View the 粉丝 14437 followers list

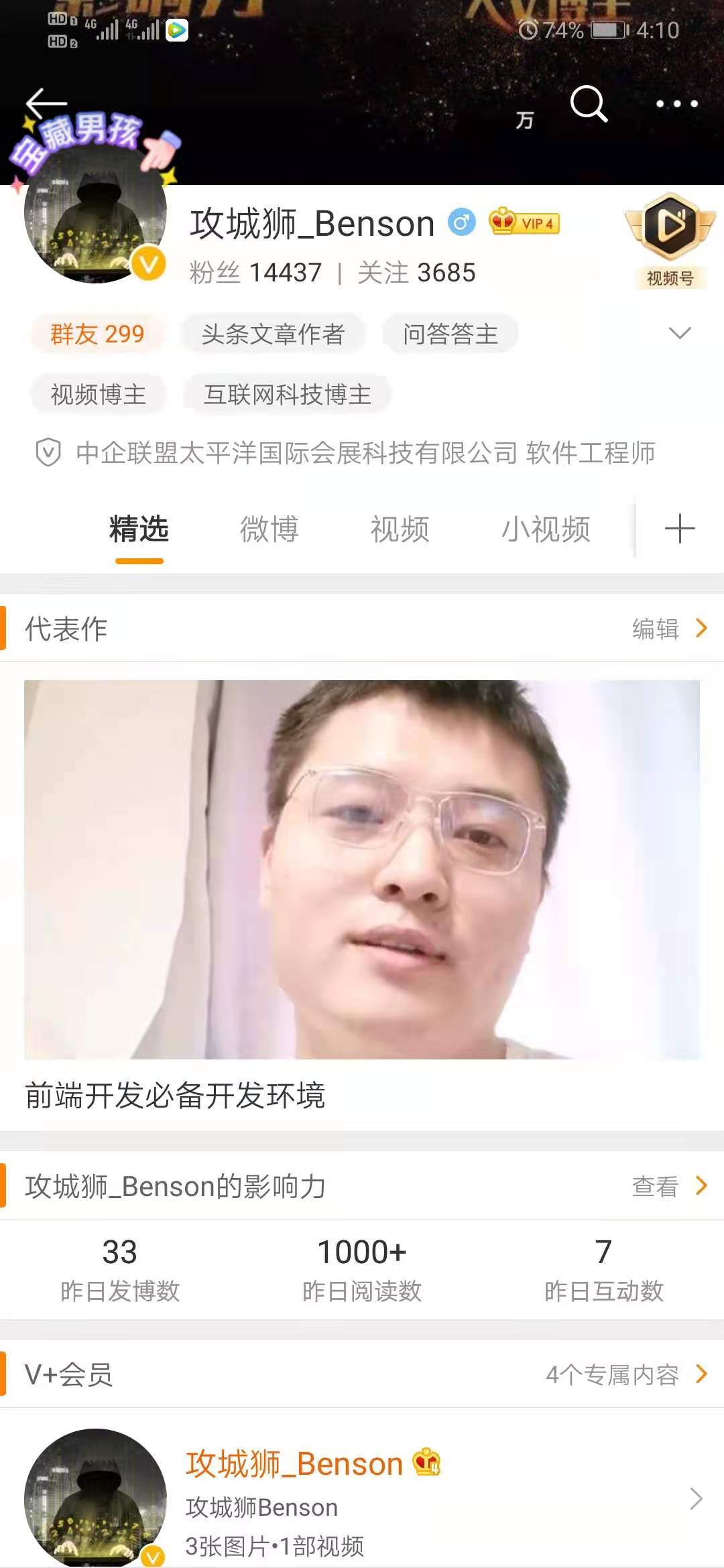click(x=255, y=273)
